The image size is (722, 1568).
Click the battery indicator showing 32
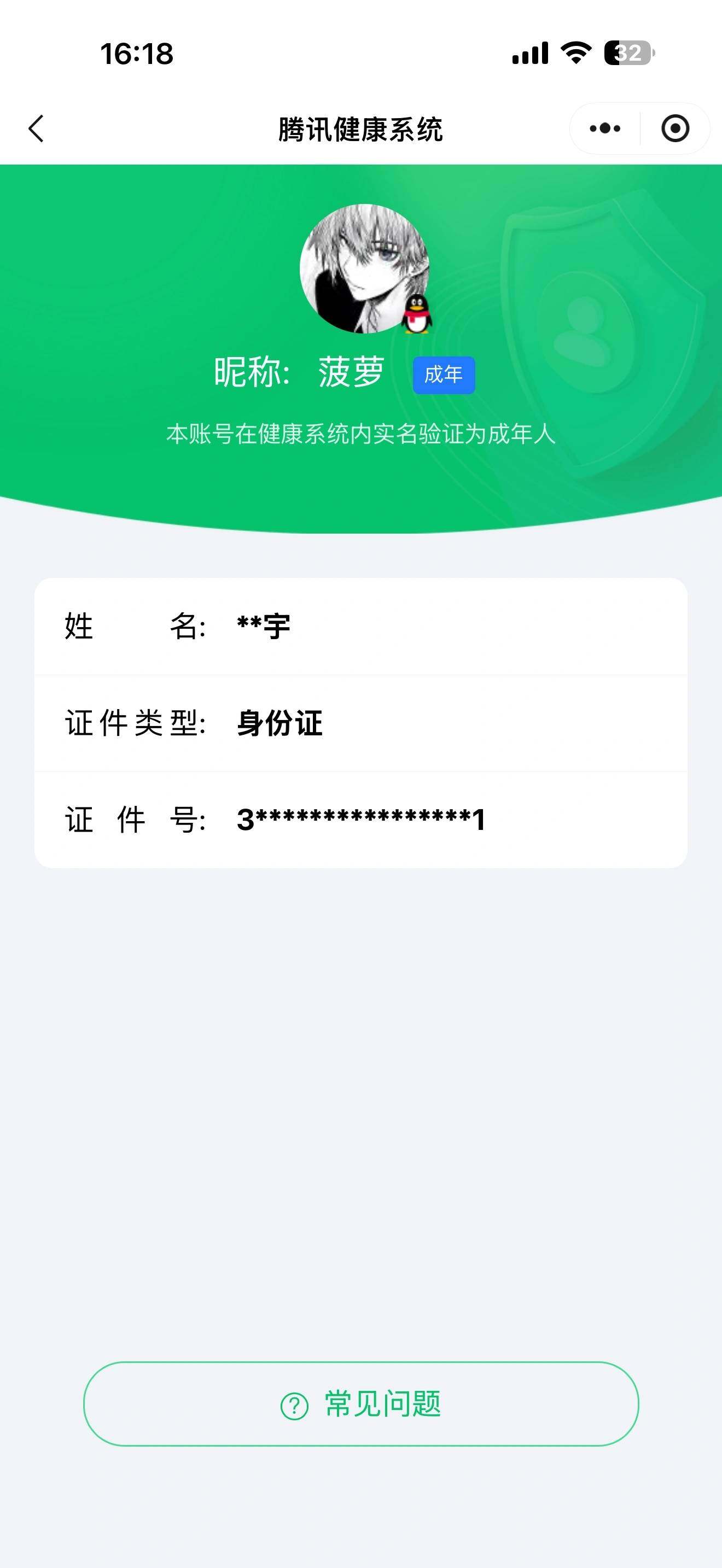[628, 54]
